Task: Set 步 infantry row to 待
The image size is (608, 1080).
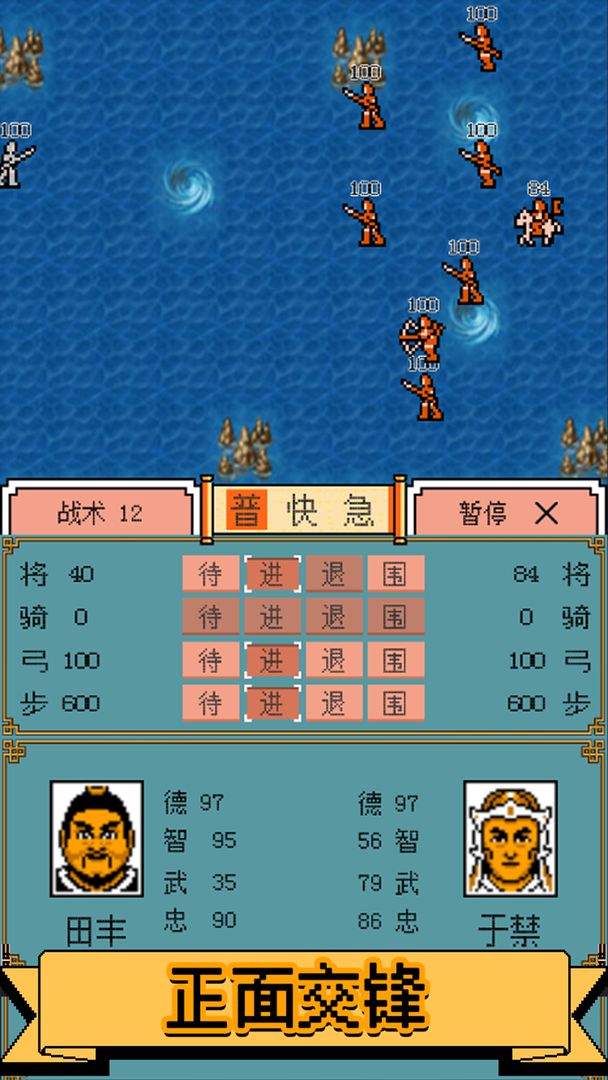Action: tap(210, 703)
